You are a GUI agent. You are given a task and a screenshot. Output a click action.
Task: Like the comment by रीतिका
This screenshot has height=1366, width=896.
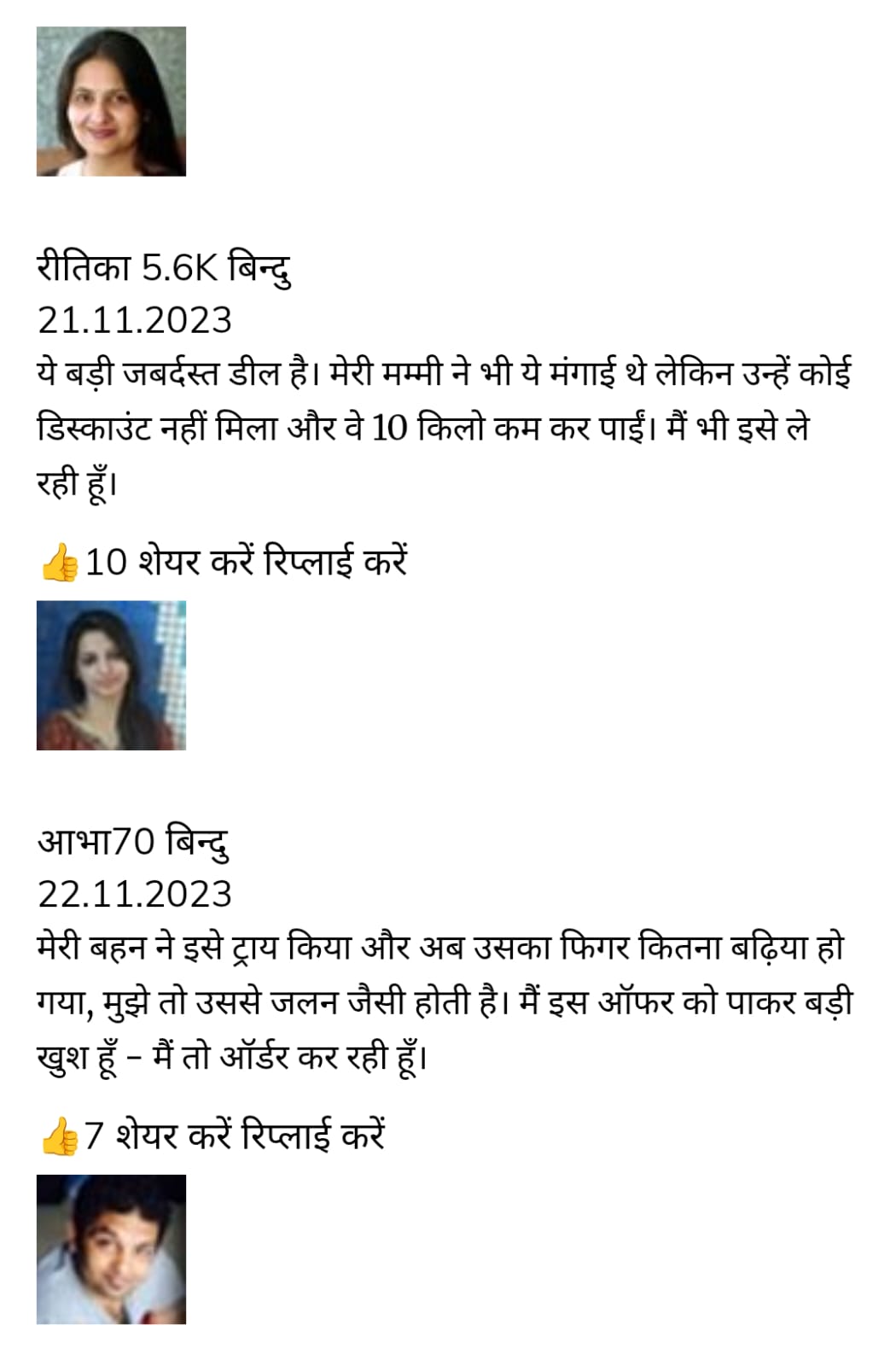tap(60, 564)
